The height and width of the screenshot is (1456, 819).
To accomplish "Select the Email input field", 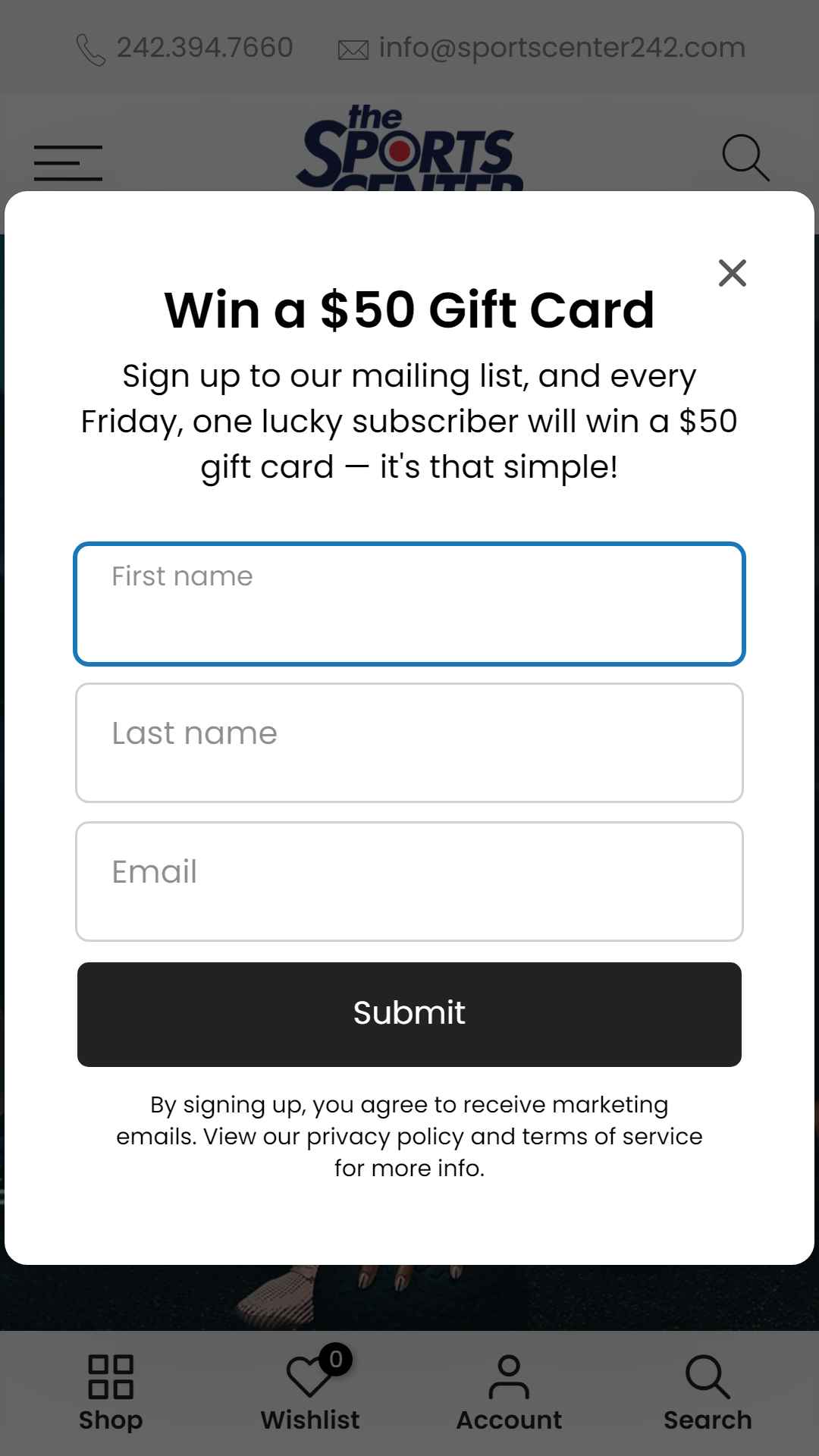I will [x=409, y=881].
